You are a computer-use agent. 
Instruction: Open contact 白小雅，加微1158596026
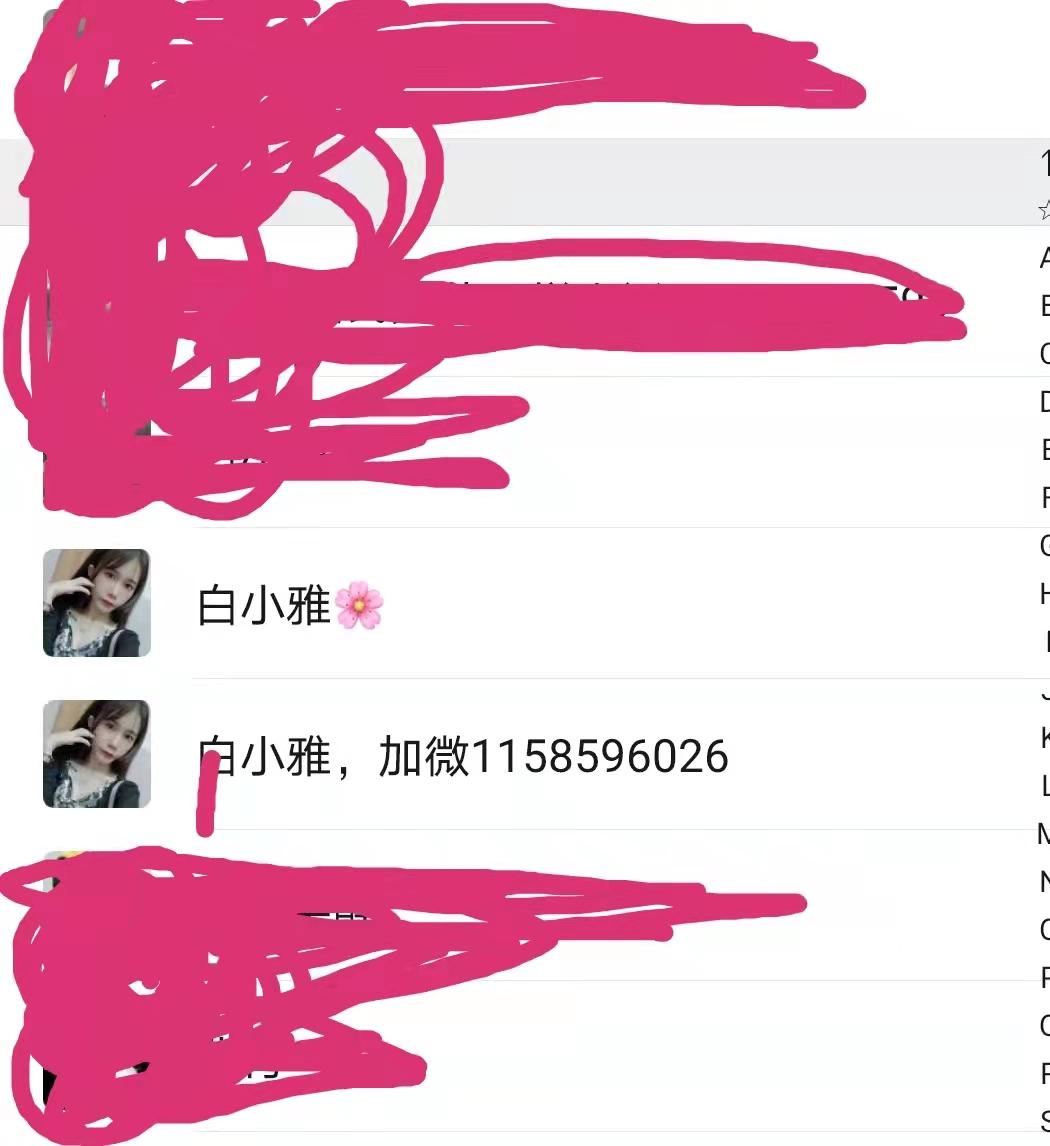462,757
